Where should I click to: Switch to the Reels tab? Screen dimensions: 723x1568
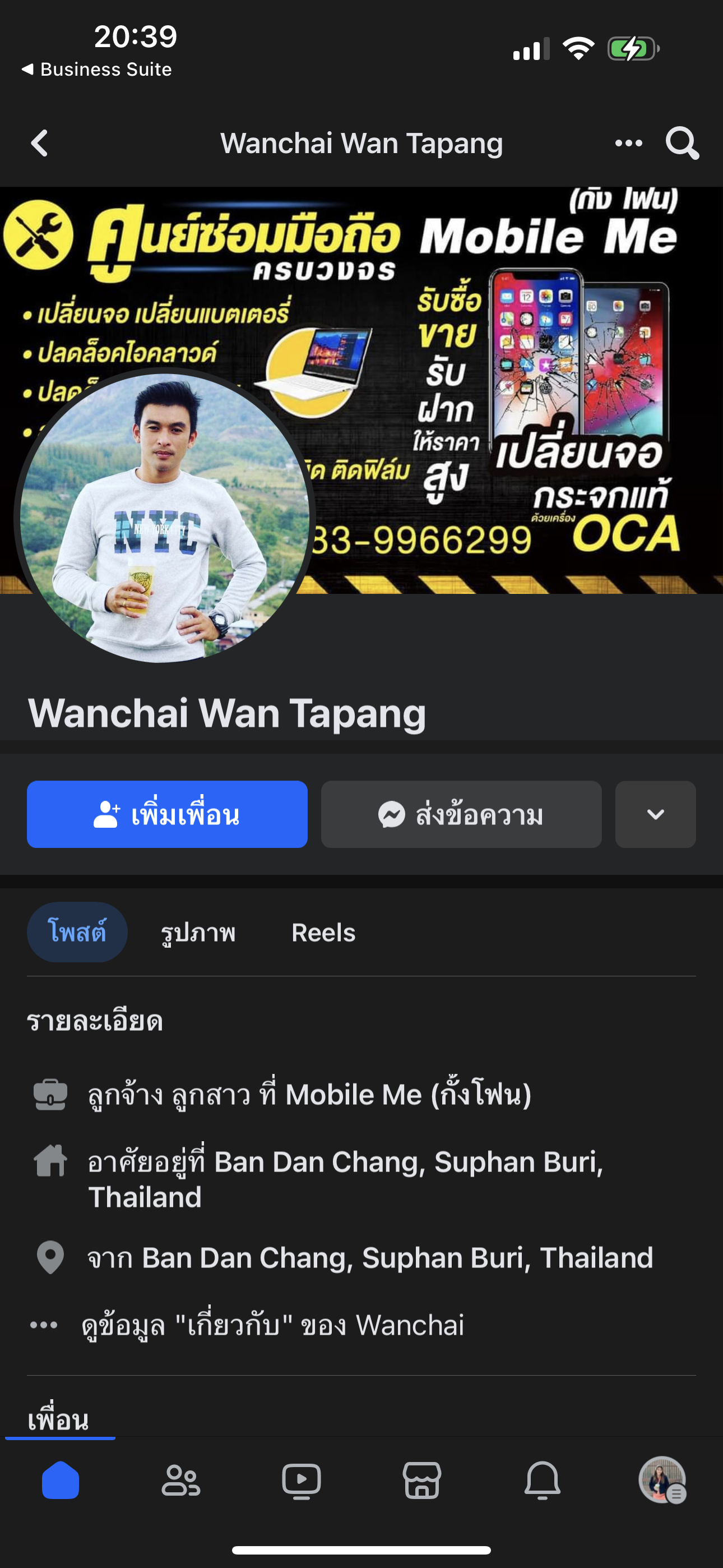[323, 932]
